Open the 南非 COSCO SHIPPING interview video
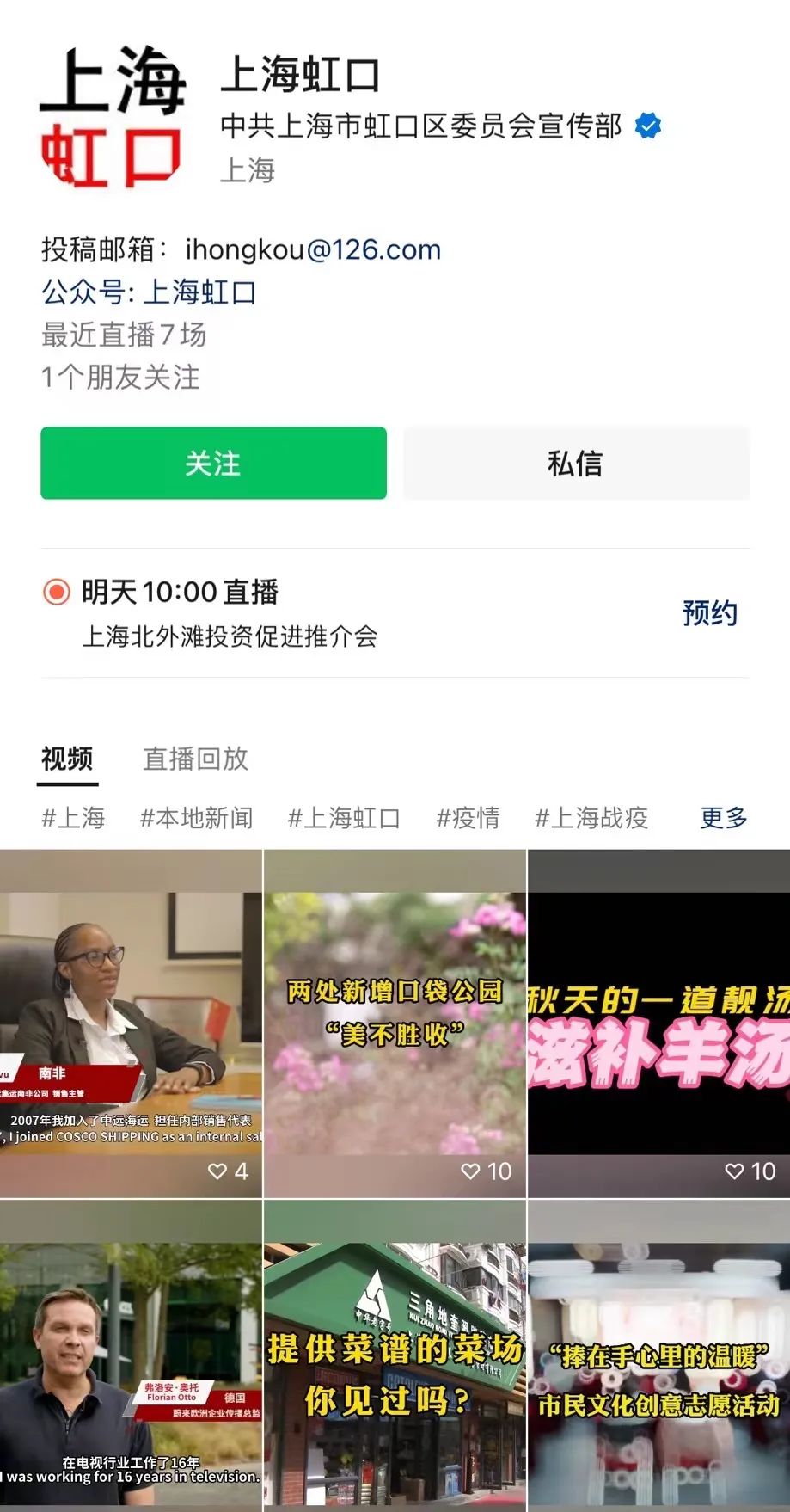The height and width of the screenshot is (1512, 790). [x=131, y=1023]
